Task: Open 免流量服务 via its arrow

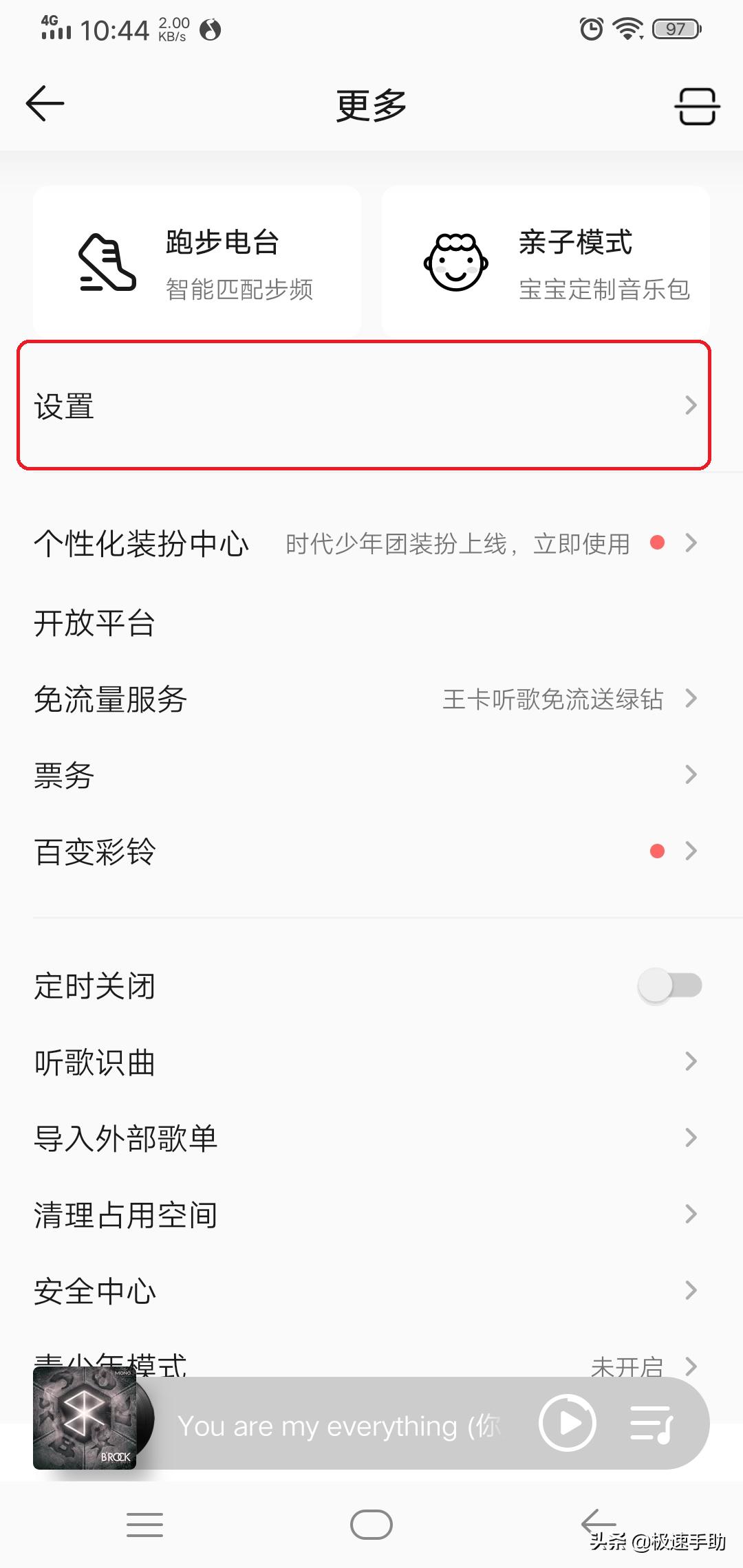Action: tap(691, 698)
